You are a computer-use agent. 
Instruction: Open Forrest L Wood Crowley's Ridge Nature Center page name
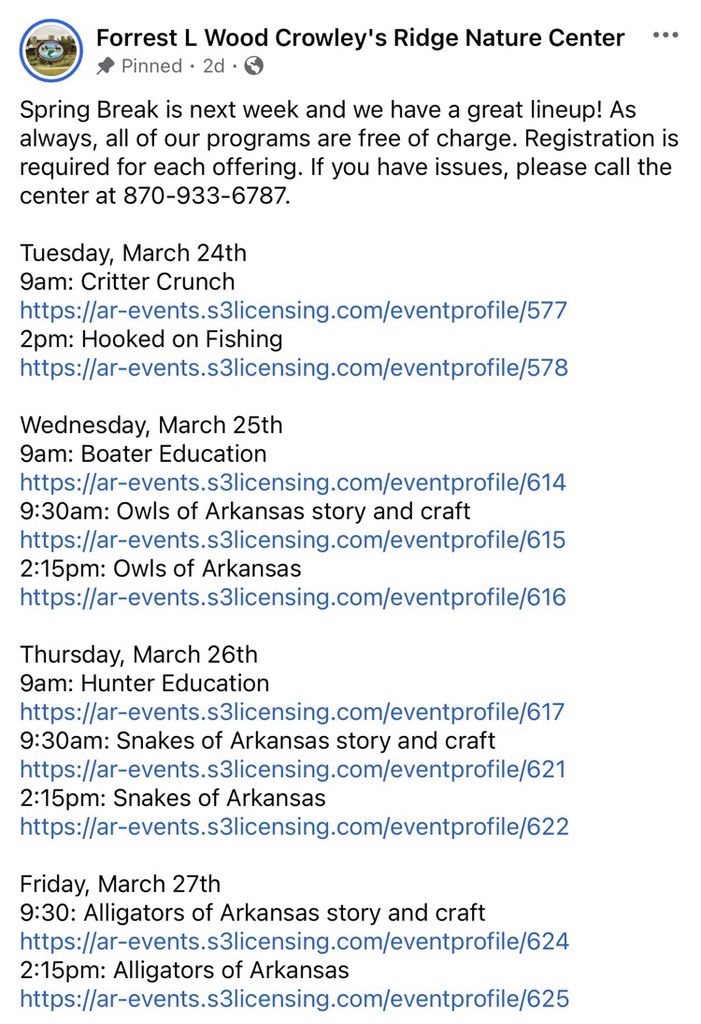(360, 38)
